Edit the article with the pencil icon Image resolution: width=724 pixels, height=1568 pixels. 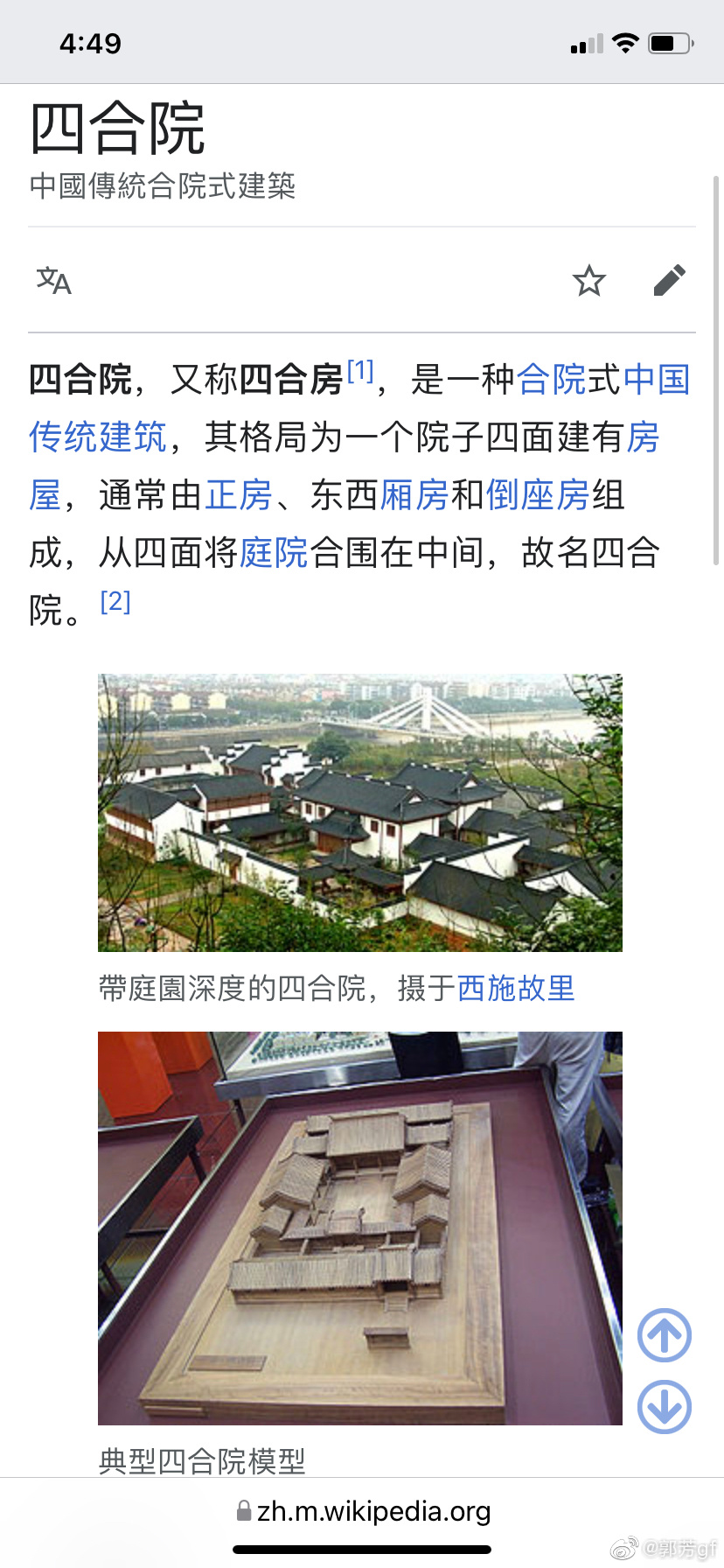tap(670, 281)
